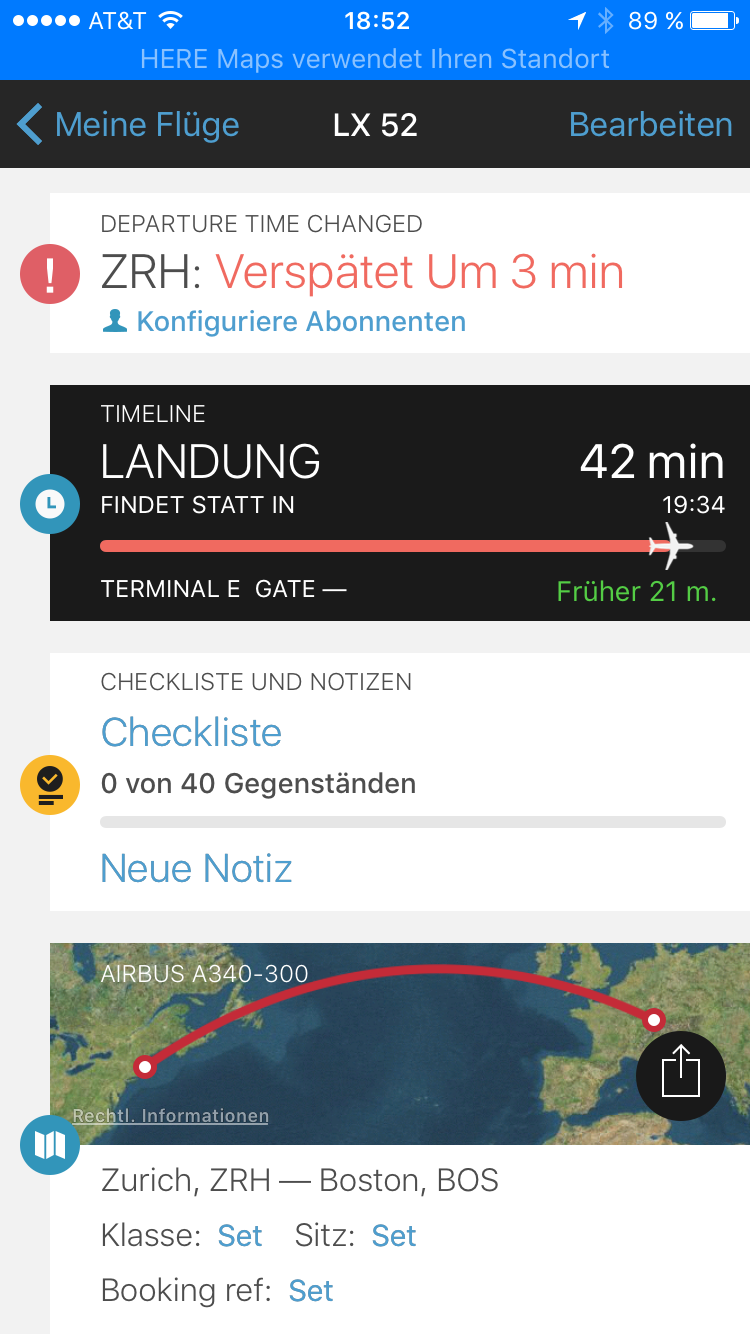750x1334 pixels.
Task: Tap Bearbeiten to edit the flight
Action: (650, 125)
